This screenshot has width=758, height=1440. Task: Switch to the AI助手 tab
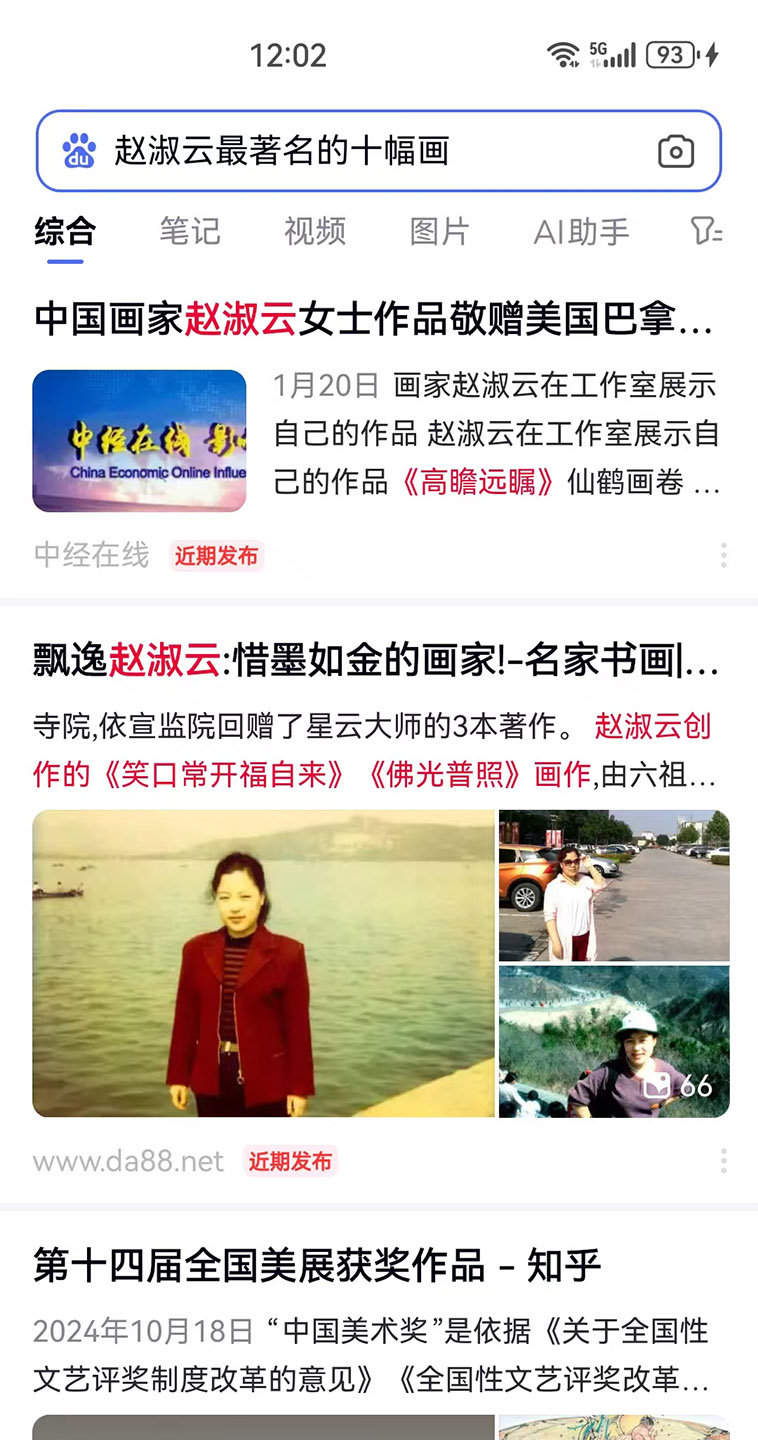[x=581, y=231]
